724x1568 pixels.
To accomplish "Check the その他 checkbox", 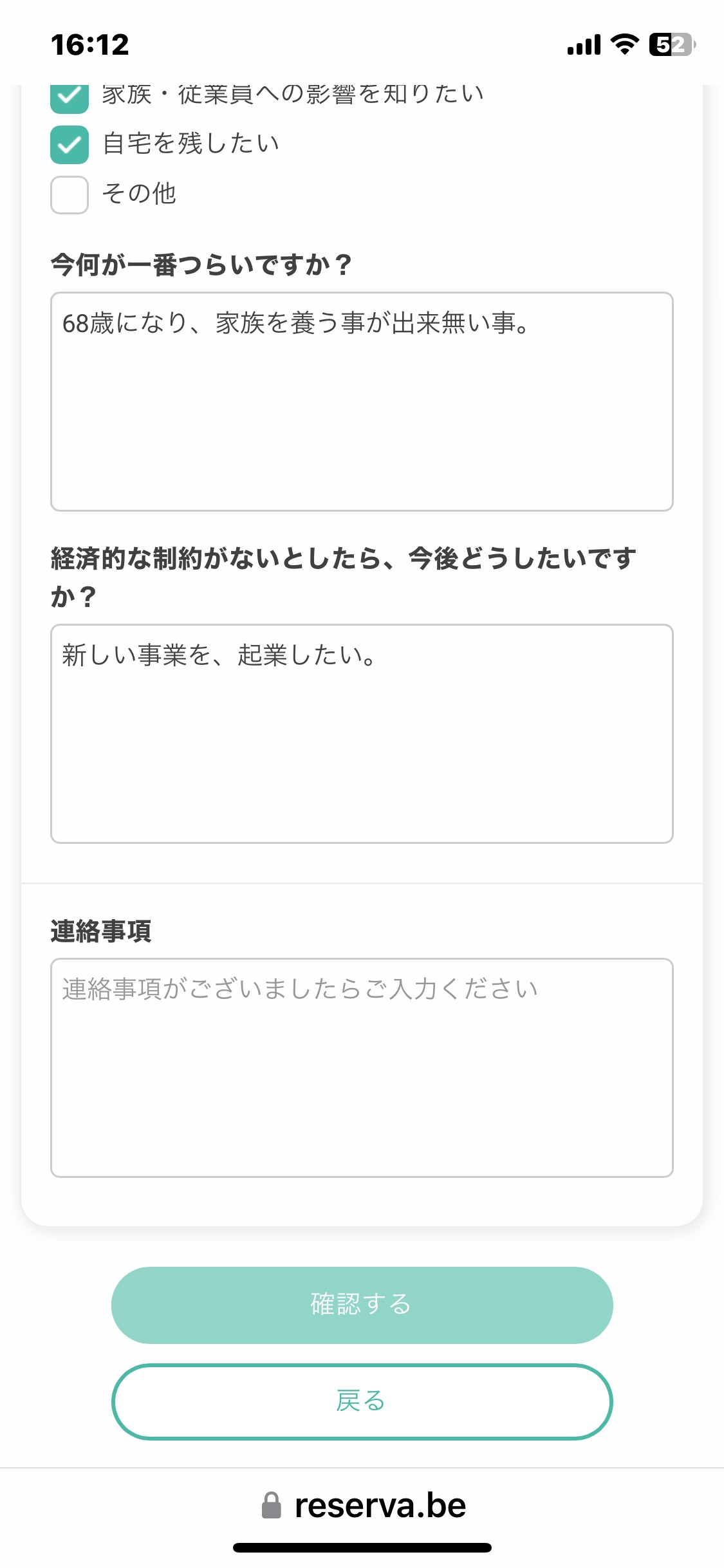I will (70, 195).
